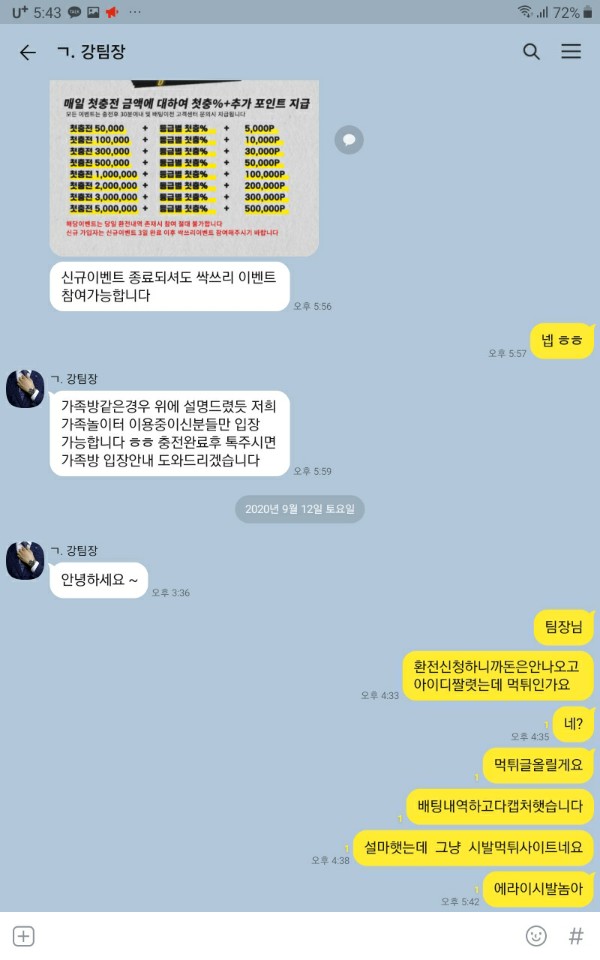Open the emoticon picker

coord(537,936)
